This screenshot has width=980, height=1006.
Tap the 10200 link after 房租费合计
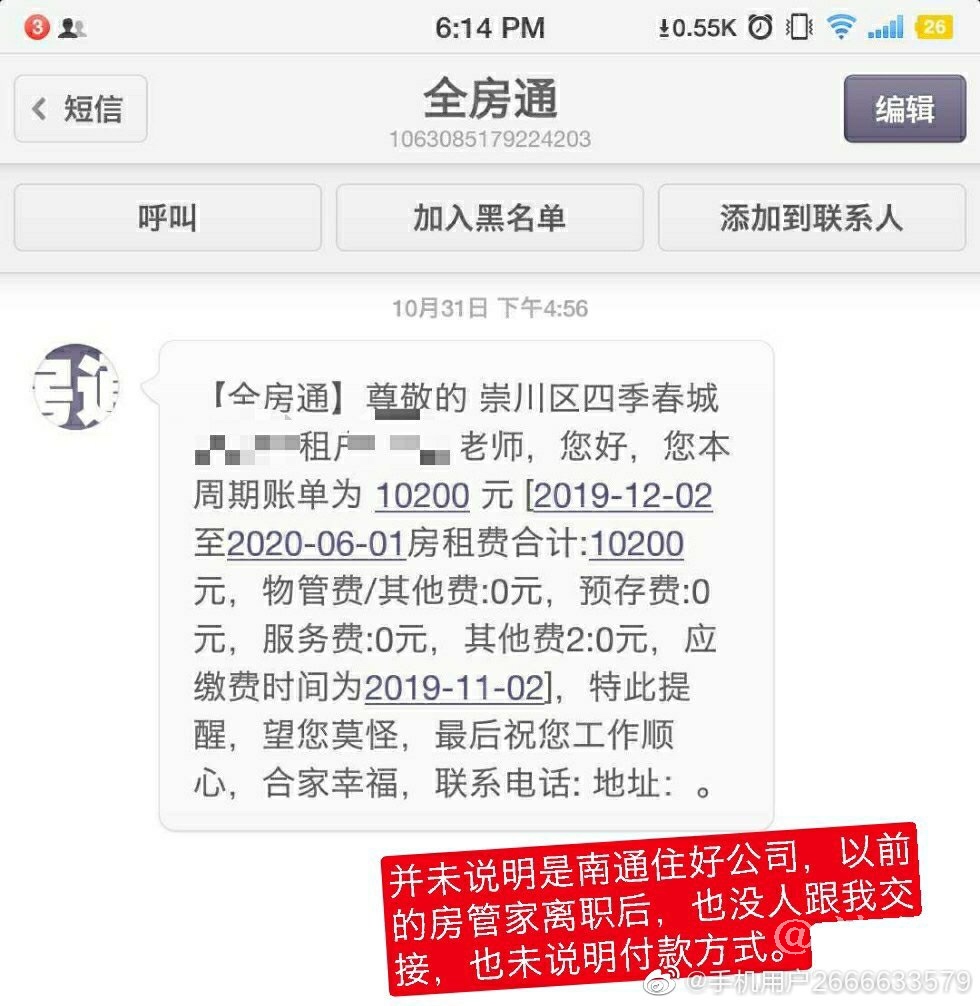[x=637, y=544]
